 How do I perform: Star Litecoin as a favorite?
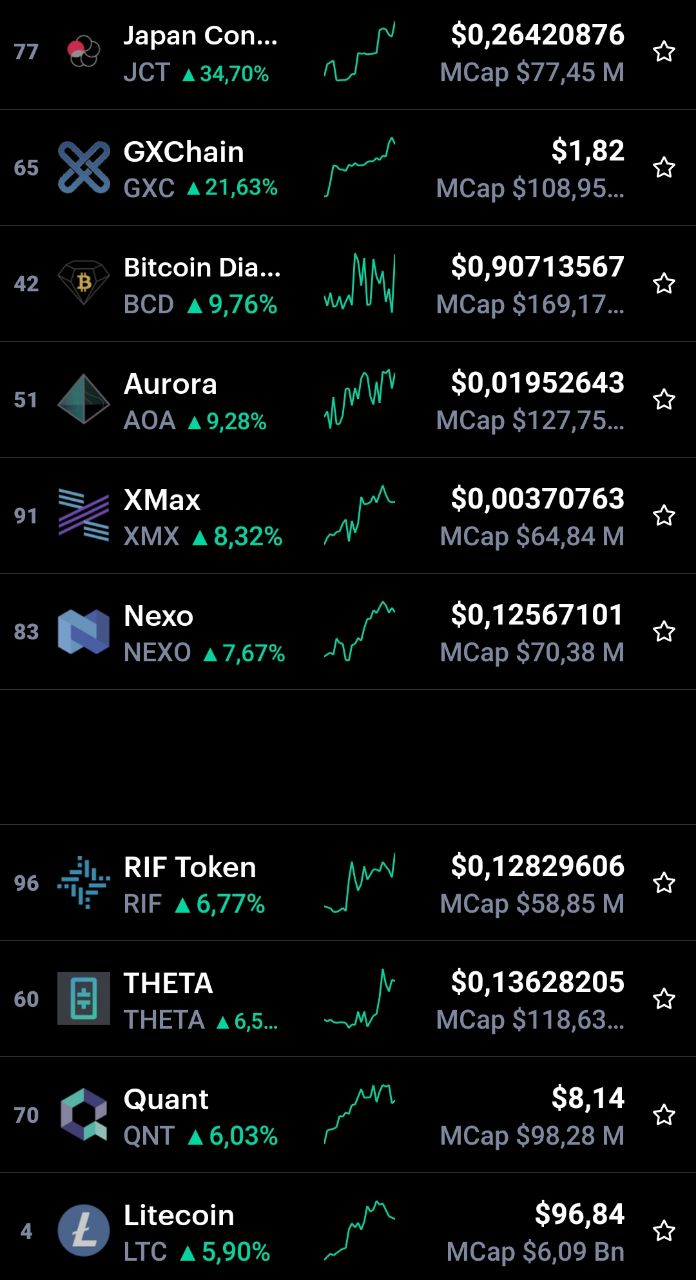point(664,1231)
